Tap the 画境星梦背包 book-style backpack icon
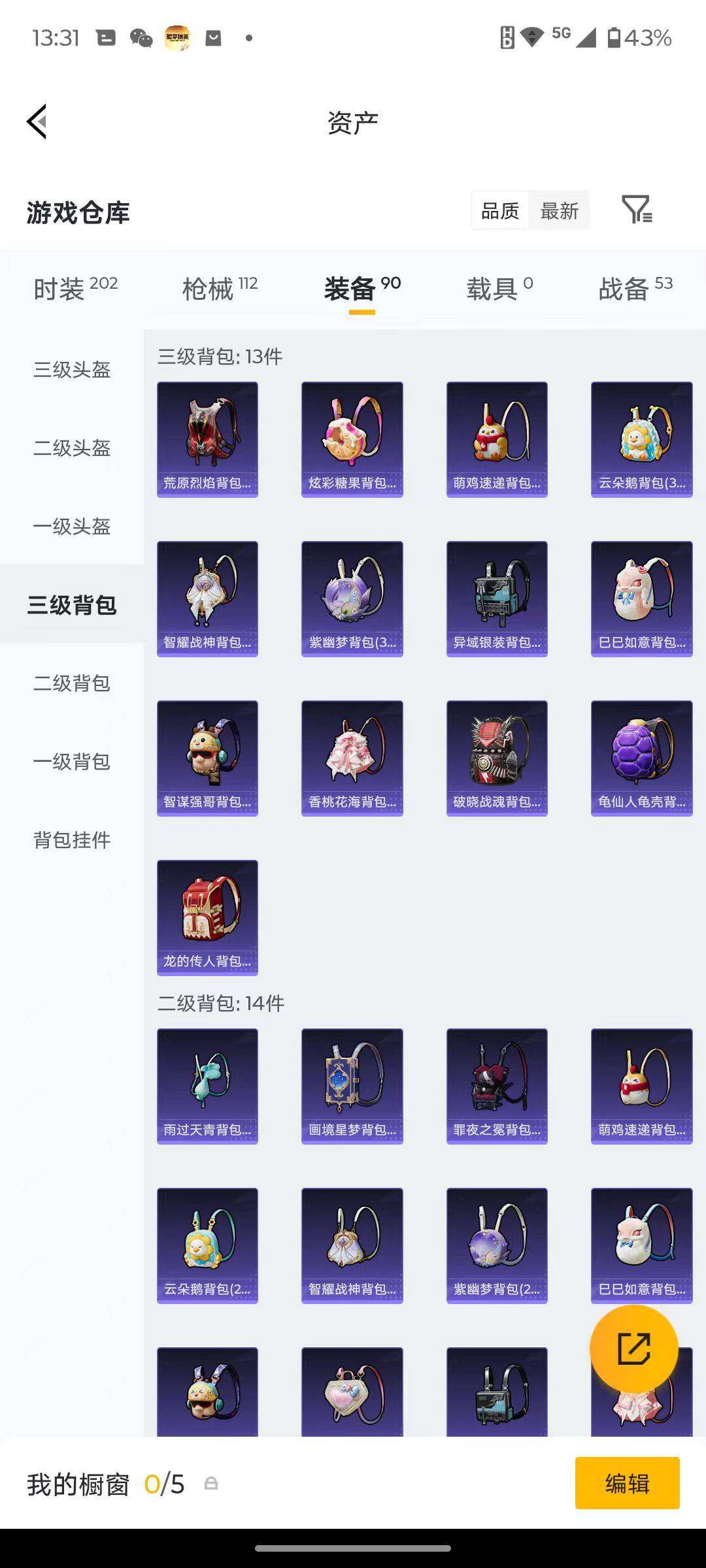The height and width of the screenshot is (1568, 706). pyautogui.click(x=352, y=1081)
